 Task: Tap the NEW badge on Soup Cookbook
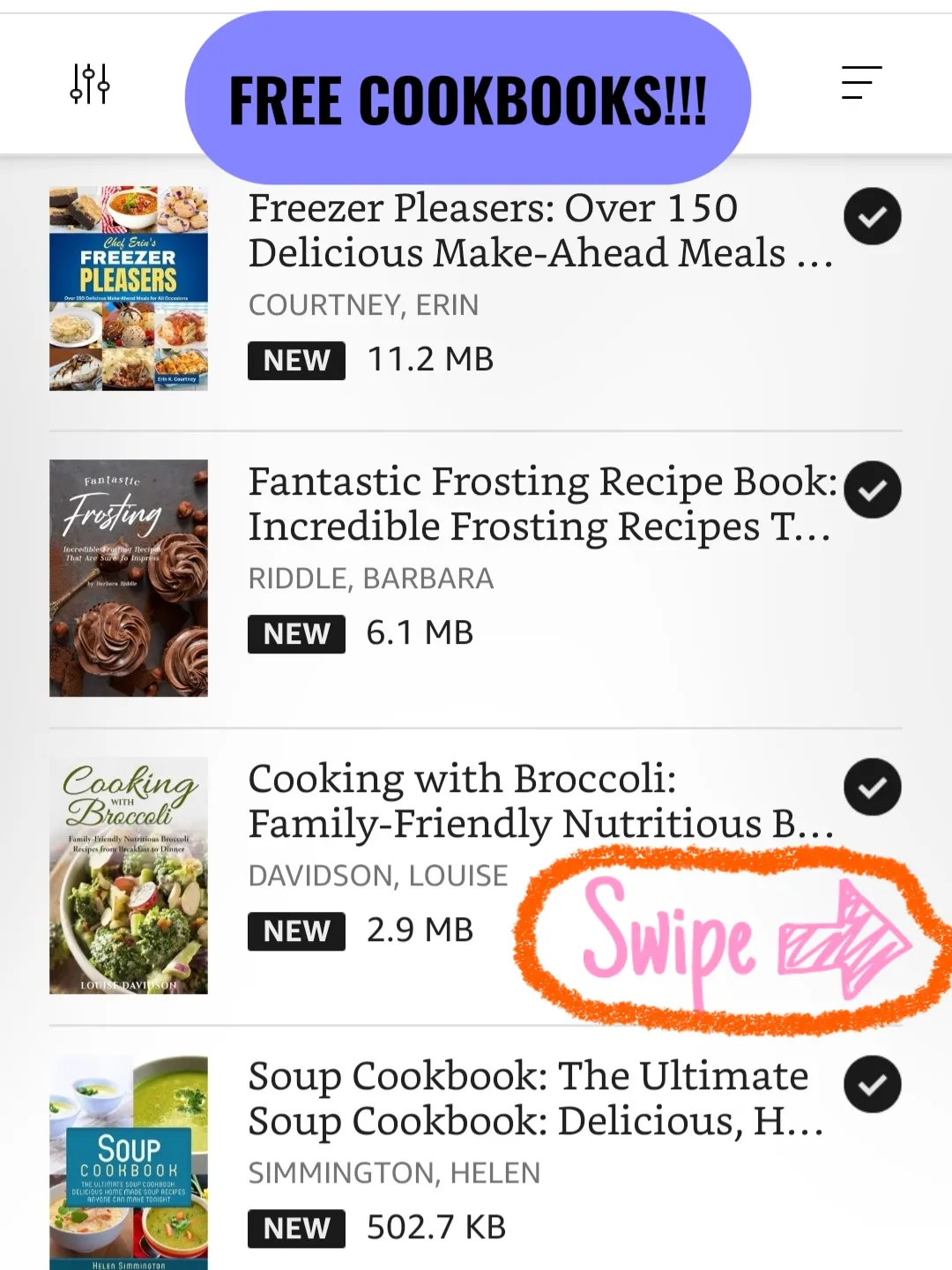tap(296, 1228)
